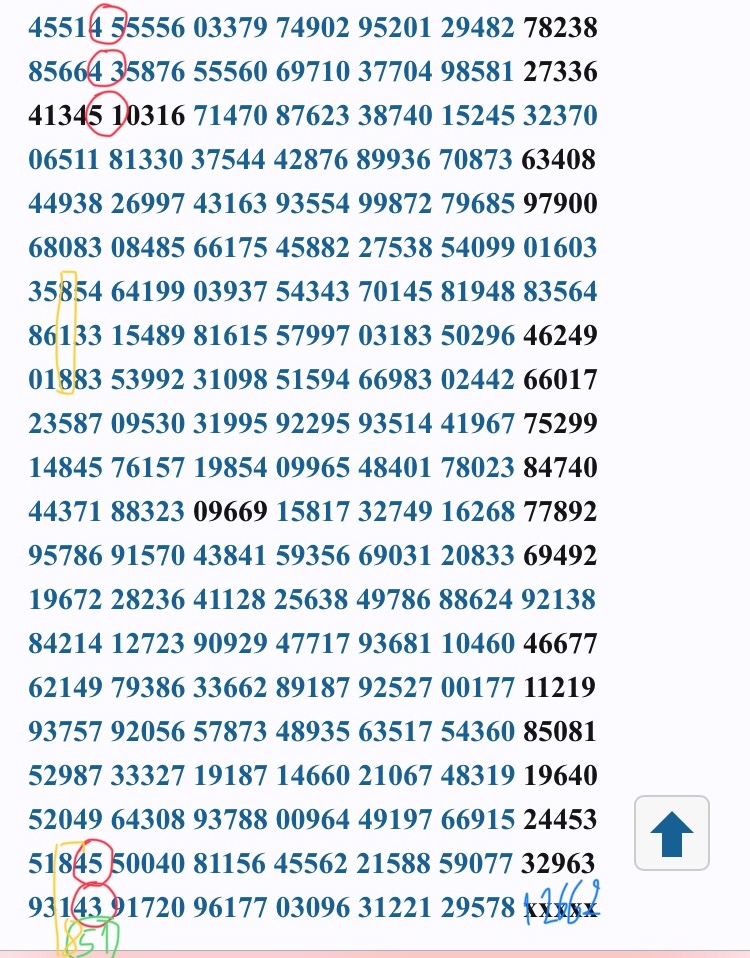
Task: Select the number 24453
Action: (560, 819)
